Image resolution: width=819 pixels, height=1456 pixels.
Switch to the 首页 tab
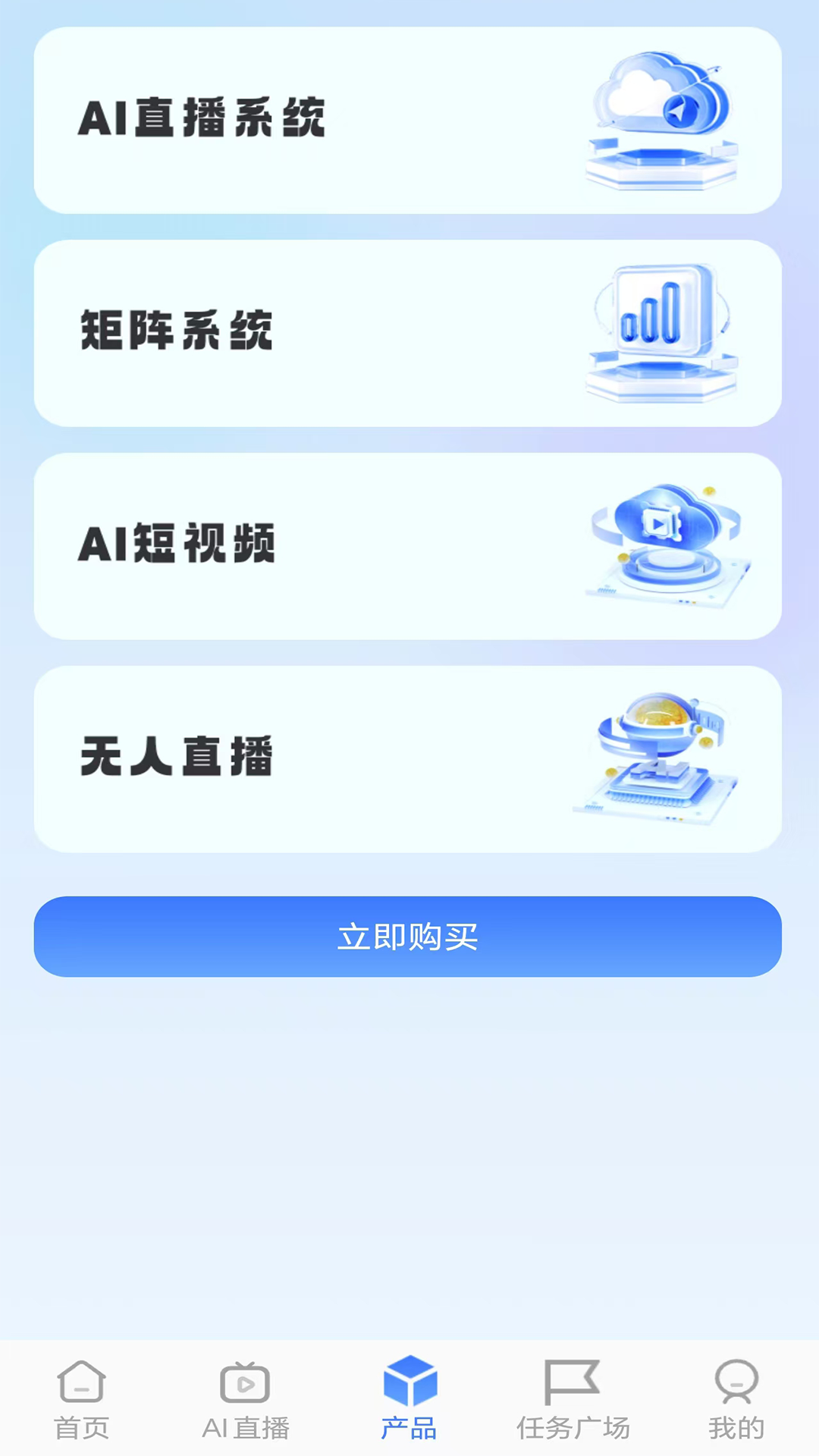[x=81, y=1403]
